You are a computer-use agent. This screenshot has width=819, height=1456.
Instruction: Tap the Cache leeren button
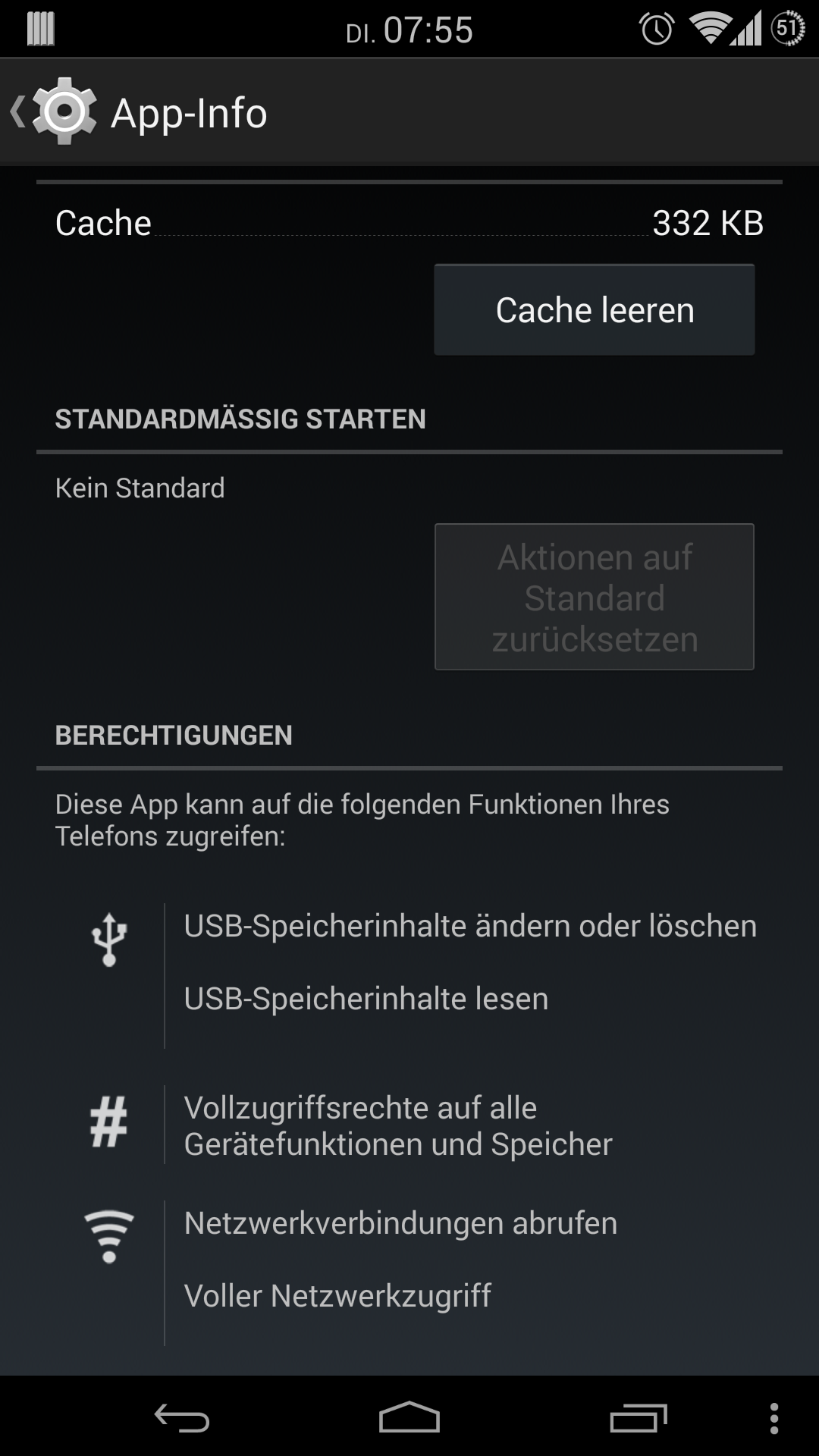pyautogui.click(x=594, y=310)
